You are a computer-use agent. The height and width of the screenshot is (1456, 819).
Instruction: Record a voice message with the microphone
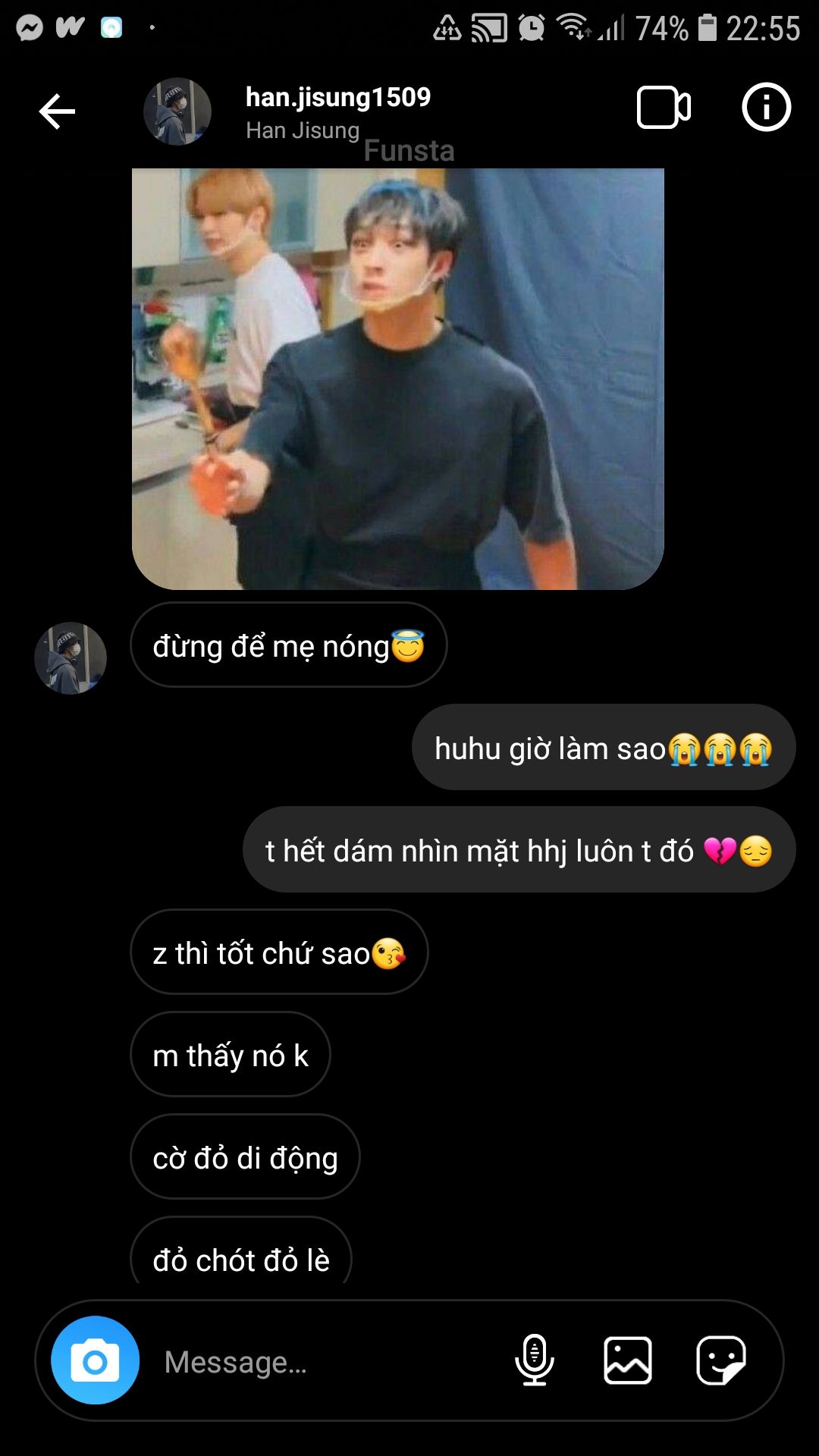coord(535,1360)
